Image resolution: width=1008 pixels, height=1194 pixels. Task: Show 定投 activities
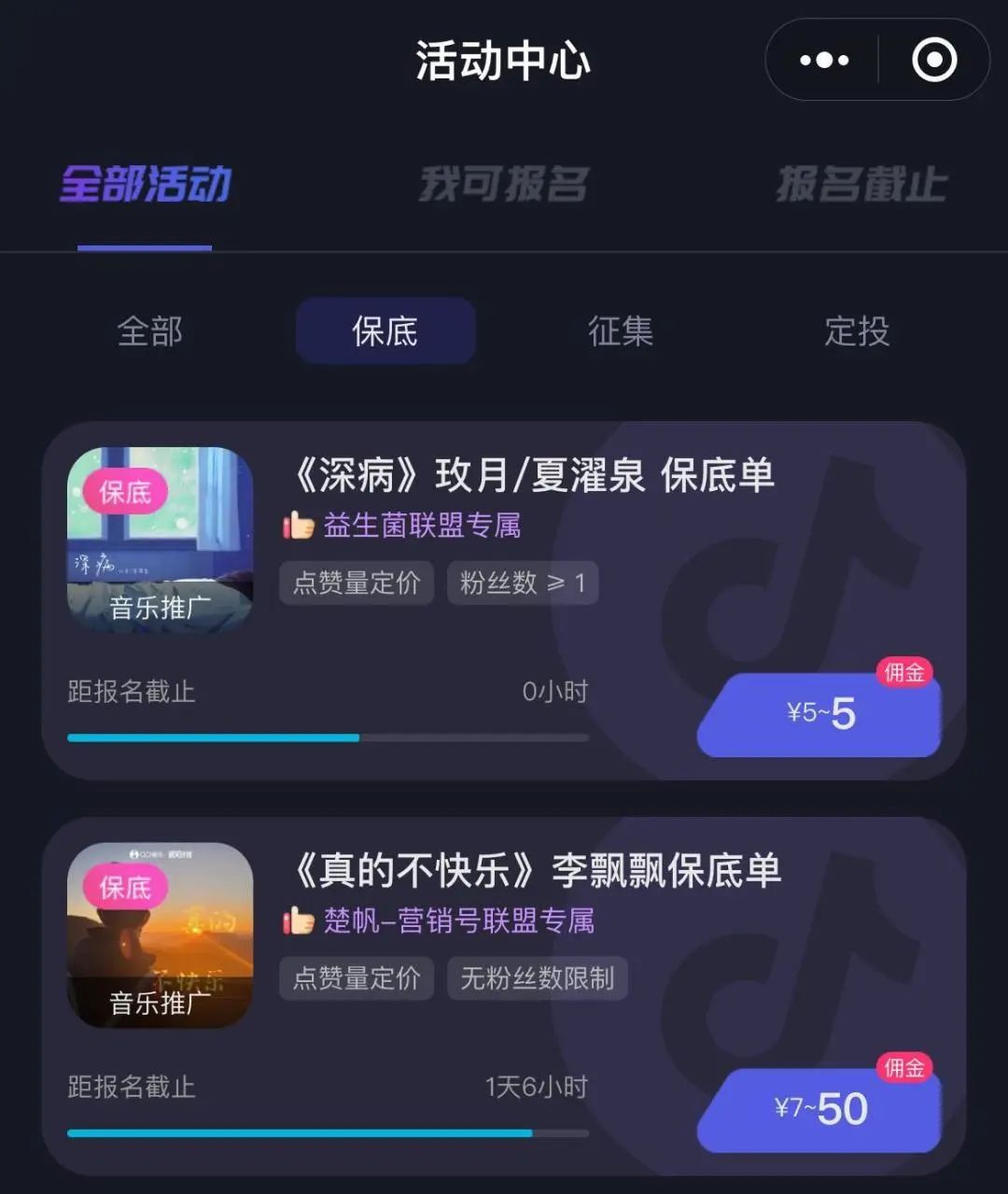pos(857,331)
